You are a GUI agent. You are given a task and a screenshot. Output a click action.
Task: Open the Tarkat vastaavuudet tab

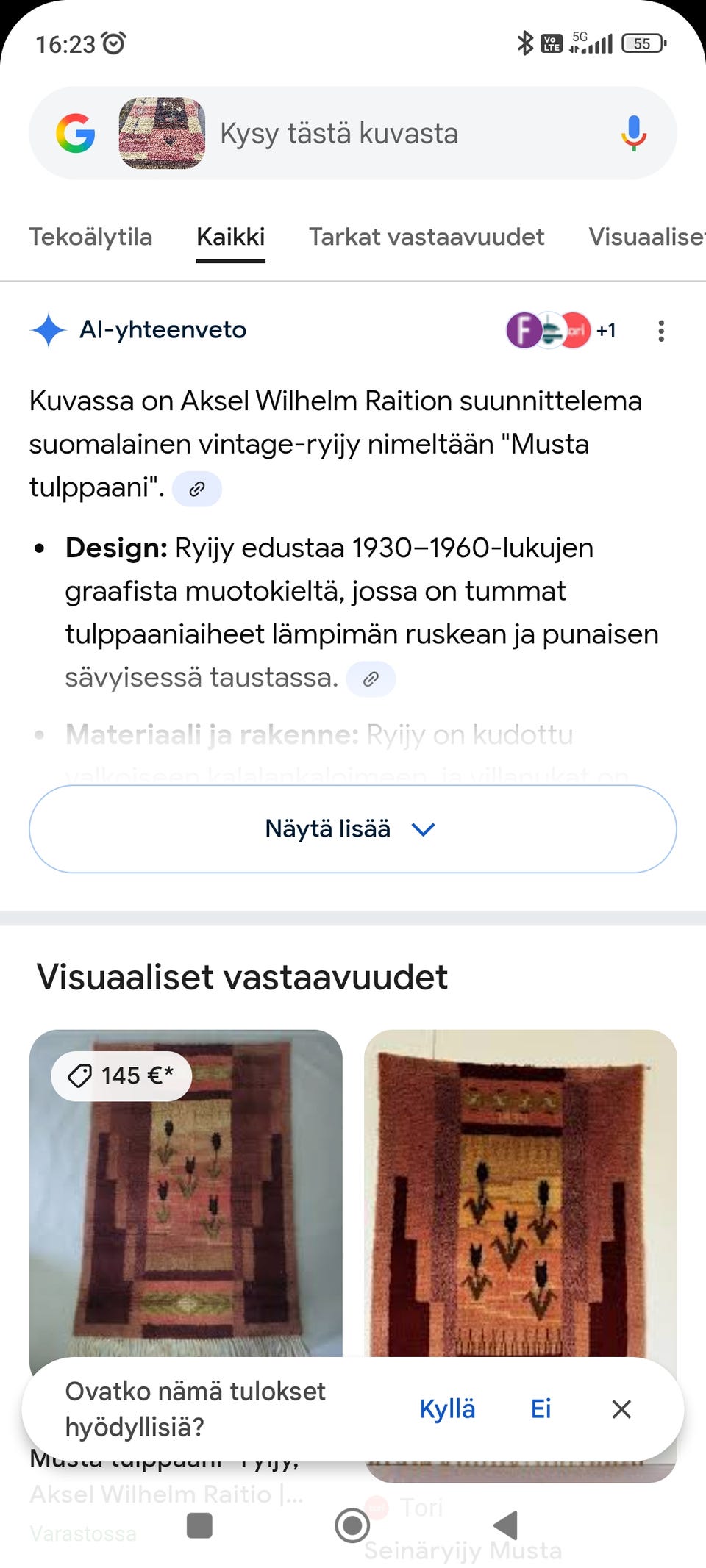(x=426, y=237)
